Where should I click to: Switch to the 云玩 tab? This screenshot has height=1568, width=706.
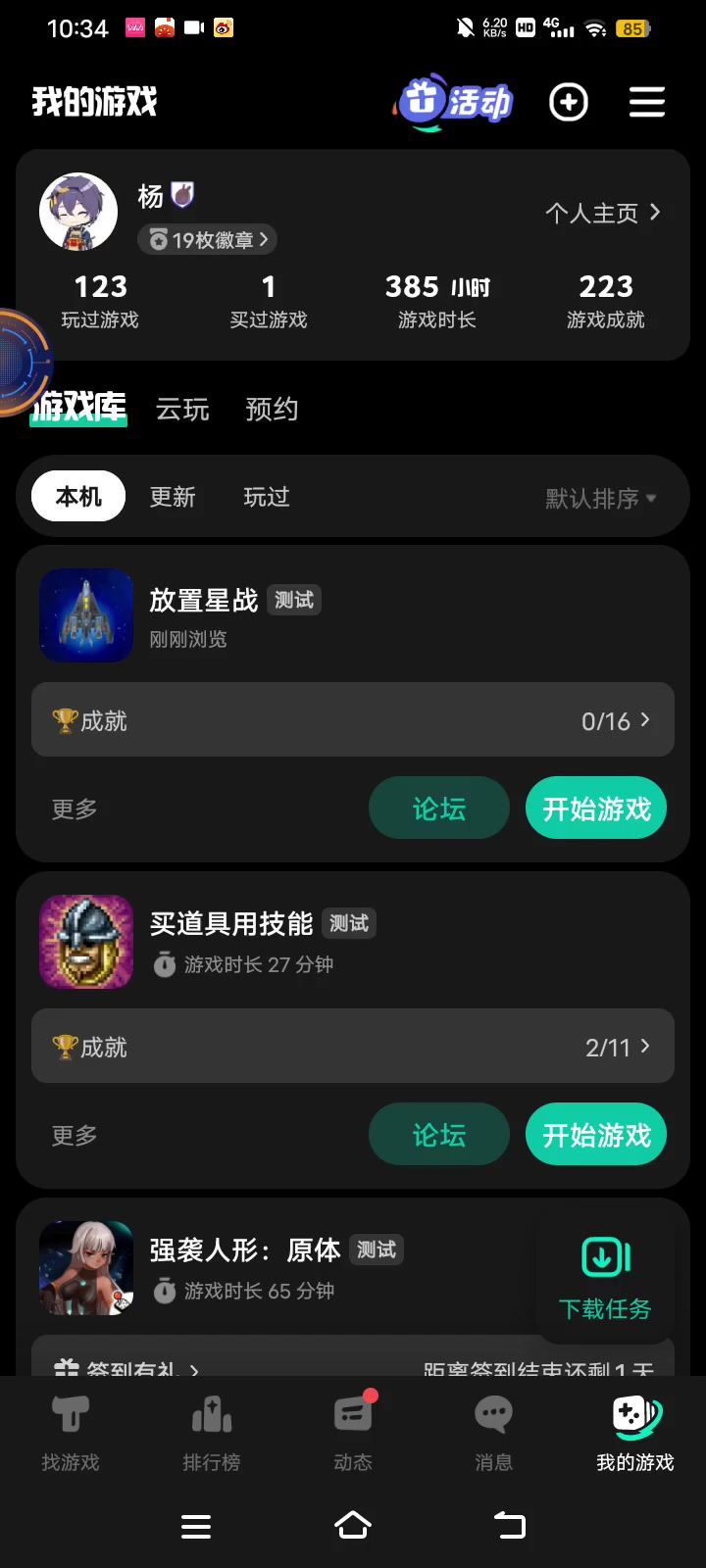click(182, 409)
